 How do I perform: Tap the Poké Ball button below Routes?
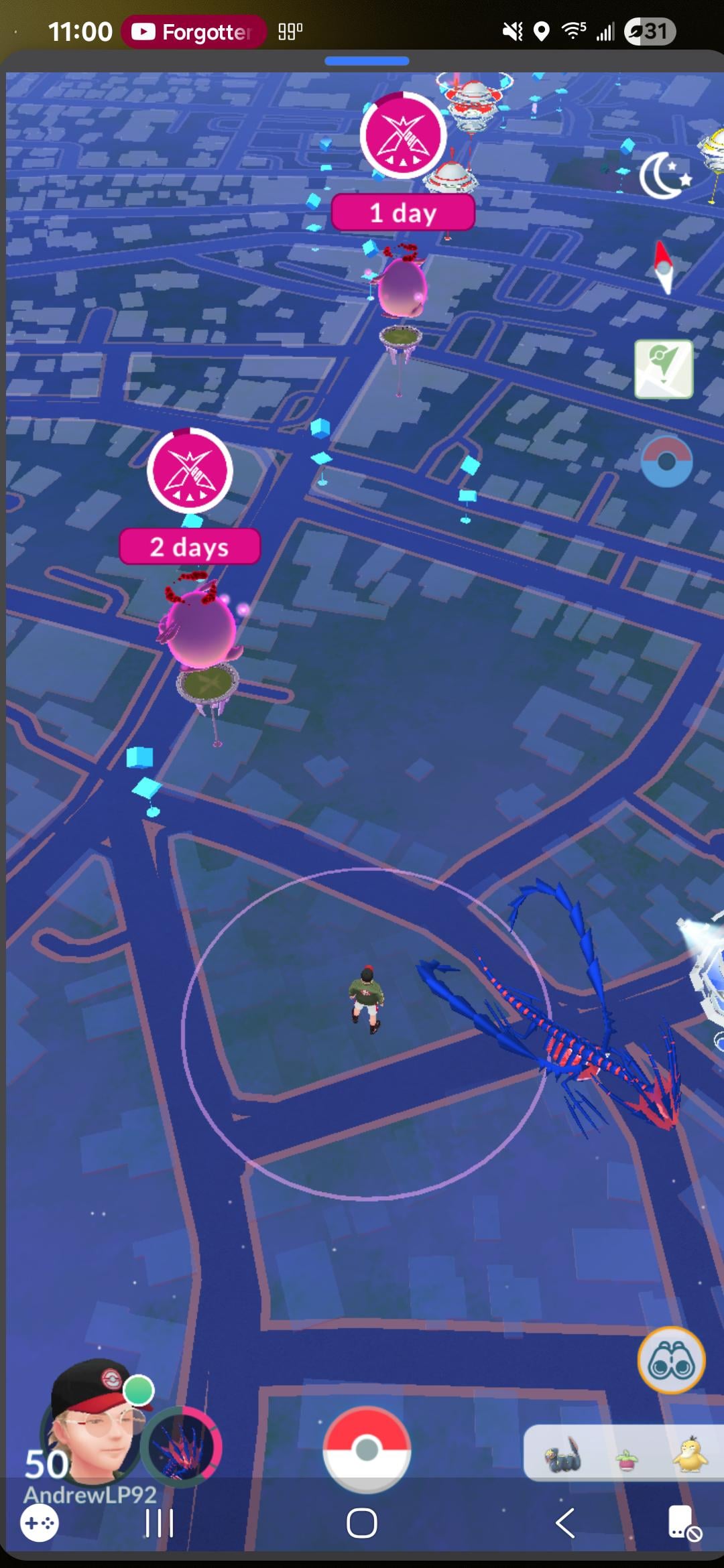[x=666, y=461]
